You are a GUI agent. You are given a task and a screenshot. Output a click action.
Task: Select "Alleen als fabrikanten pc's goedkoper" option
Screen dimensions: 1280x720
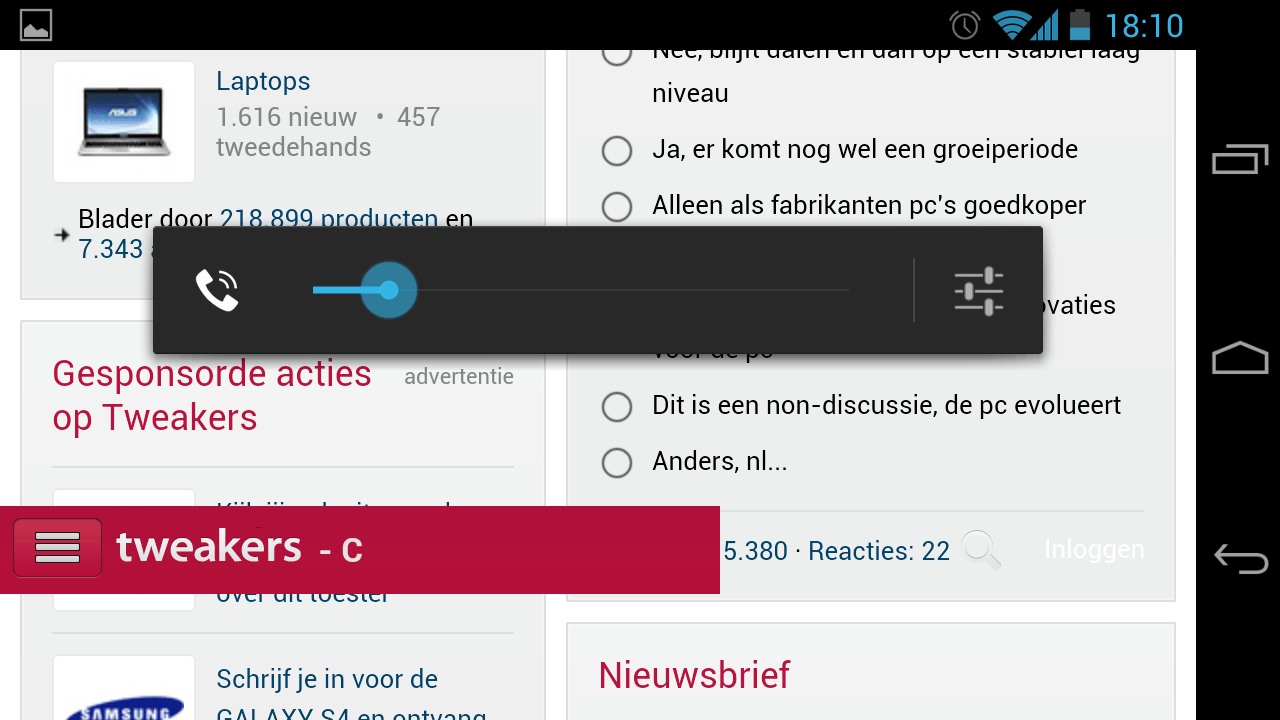[x=617, y=207]
